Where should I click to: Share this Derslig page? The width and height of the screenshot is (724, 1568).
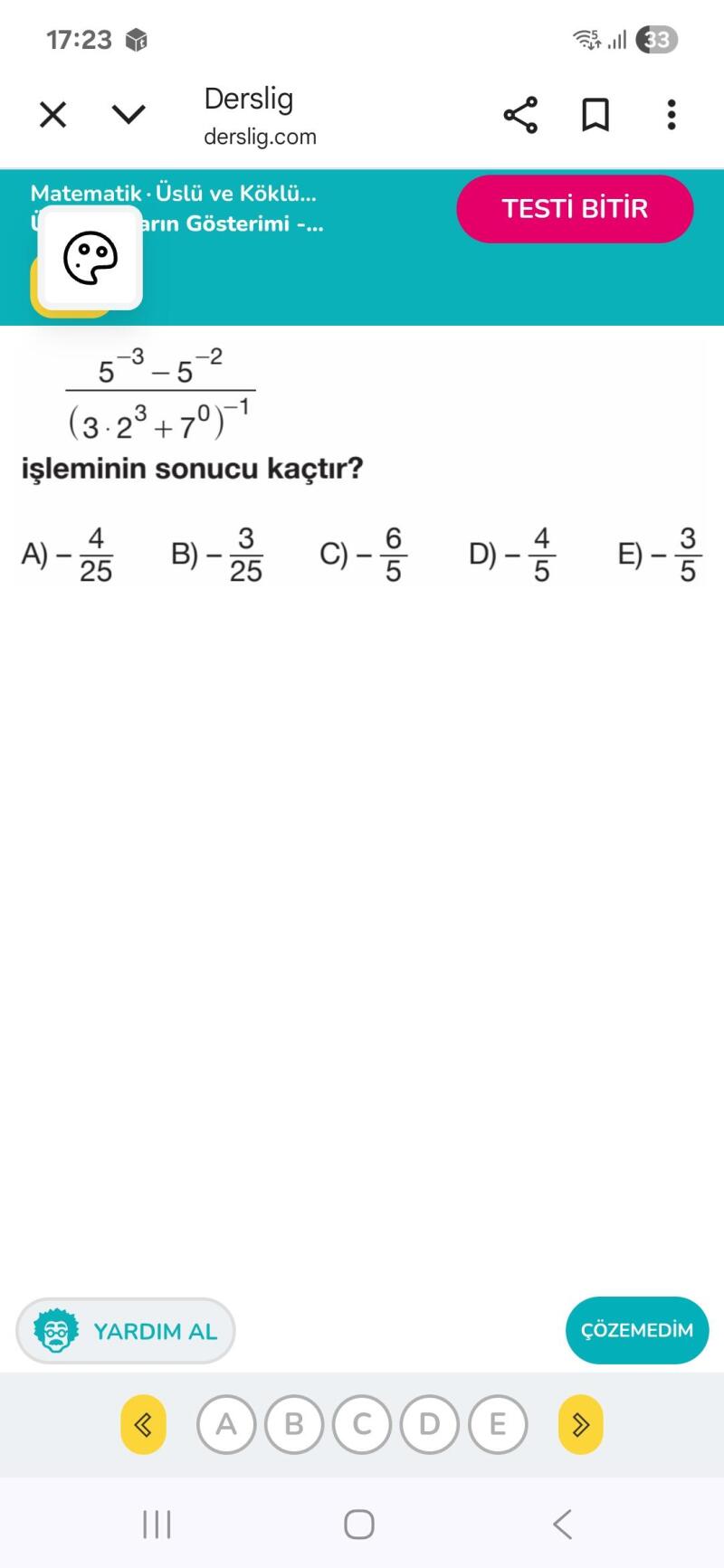520,115
